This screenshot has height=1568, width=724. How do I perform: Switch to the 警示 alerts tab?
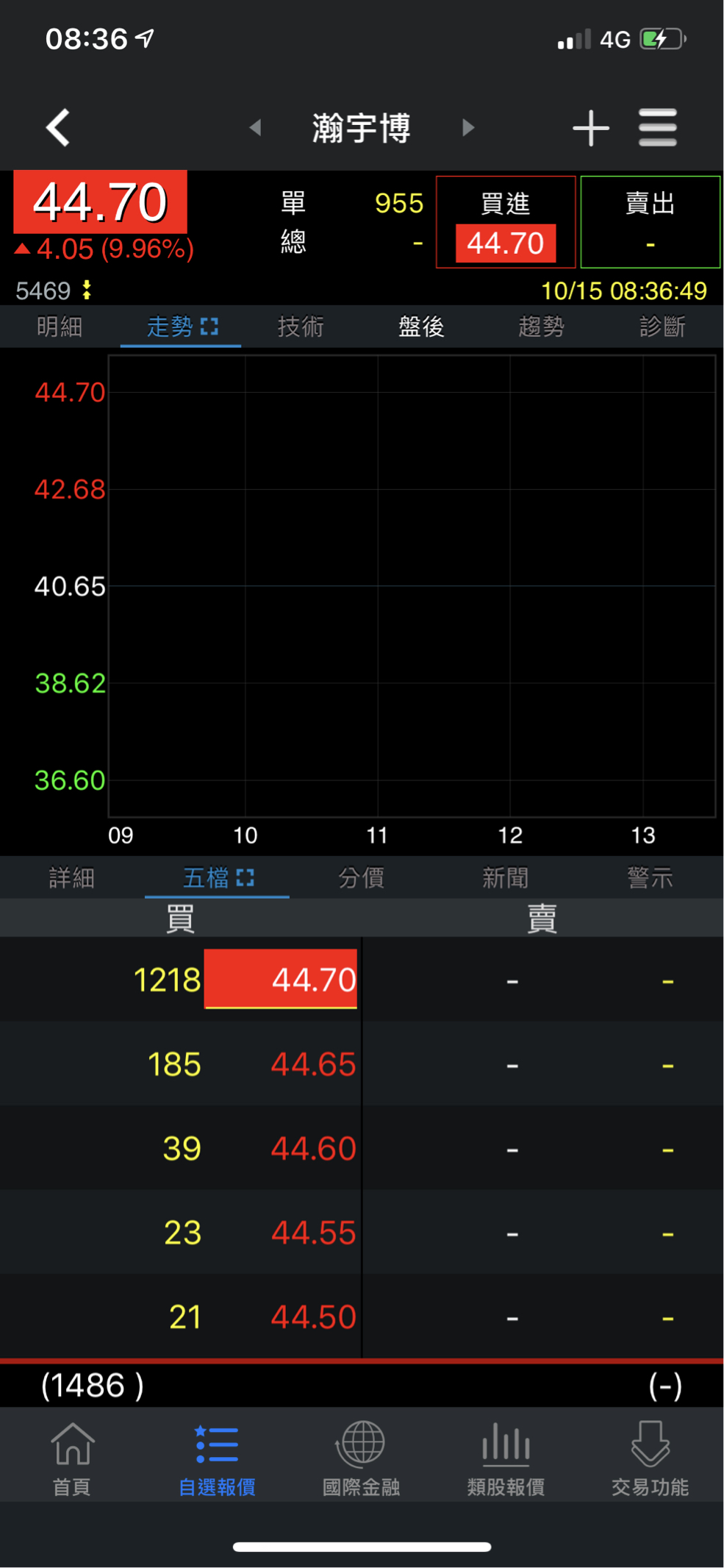(x=650, y=877)
